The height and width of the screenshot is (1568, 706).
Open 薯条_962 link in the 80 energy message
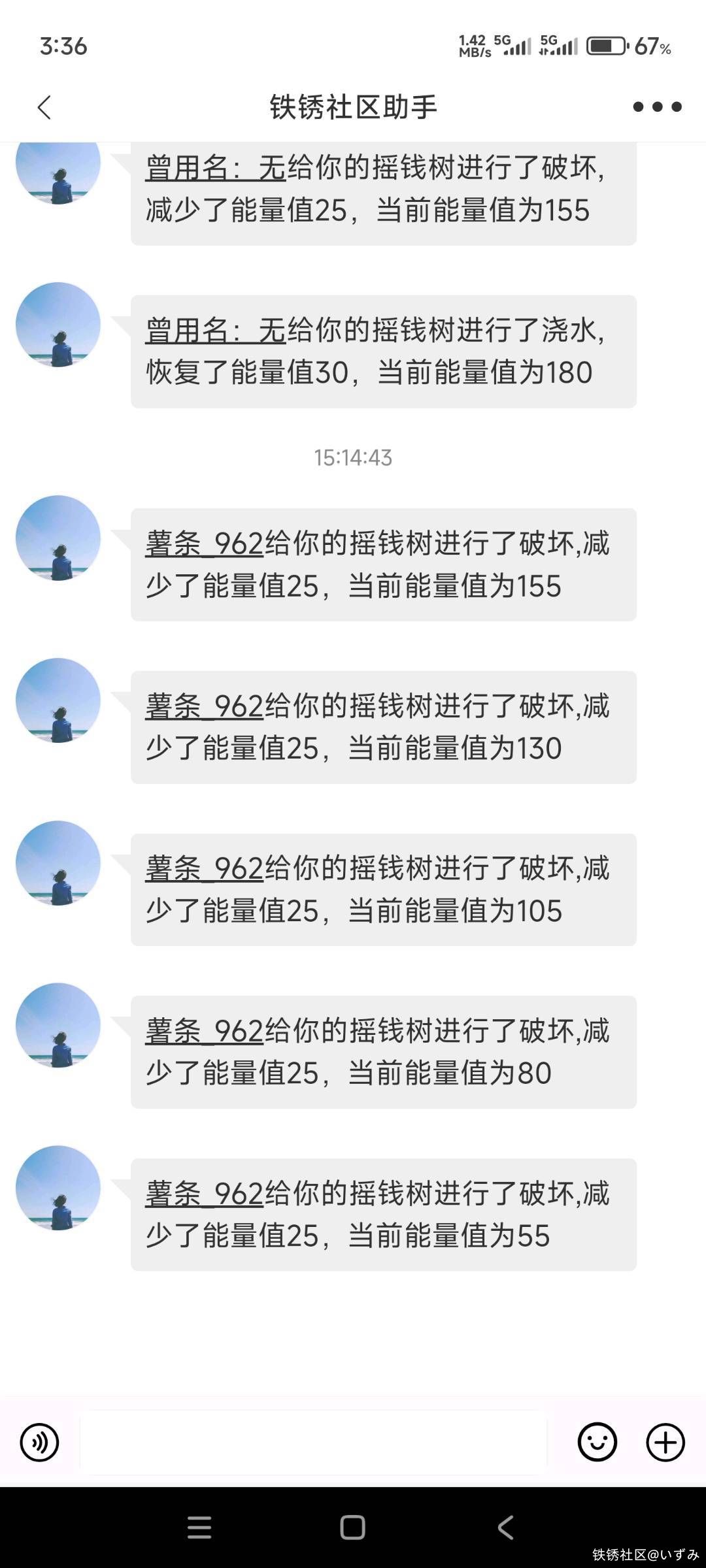204,1032
